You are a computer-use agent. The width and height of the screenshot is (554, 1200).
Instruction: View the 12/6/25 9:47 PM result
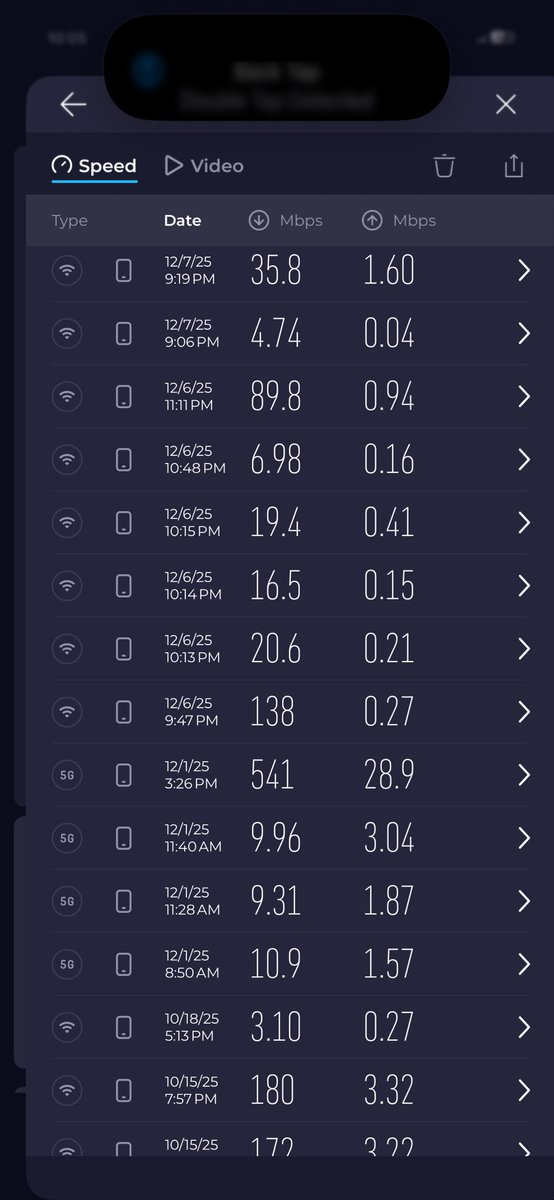[290, 711]
